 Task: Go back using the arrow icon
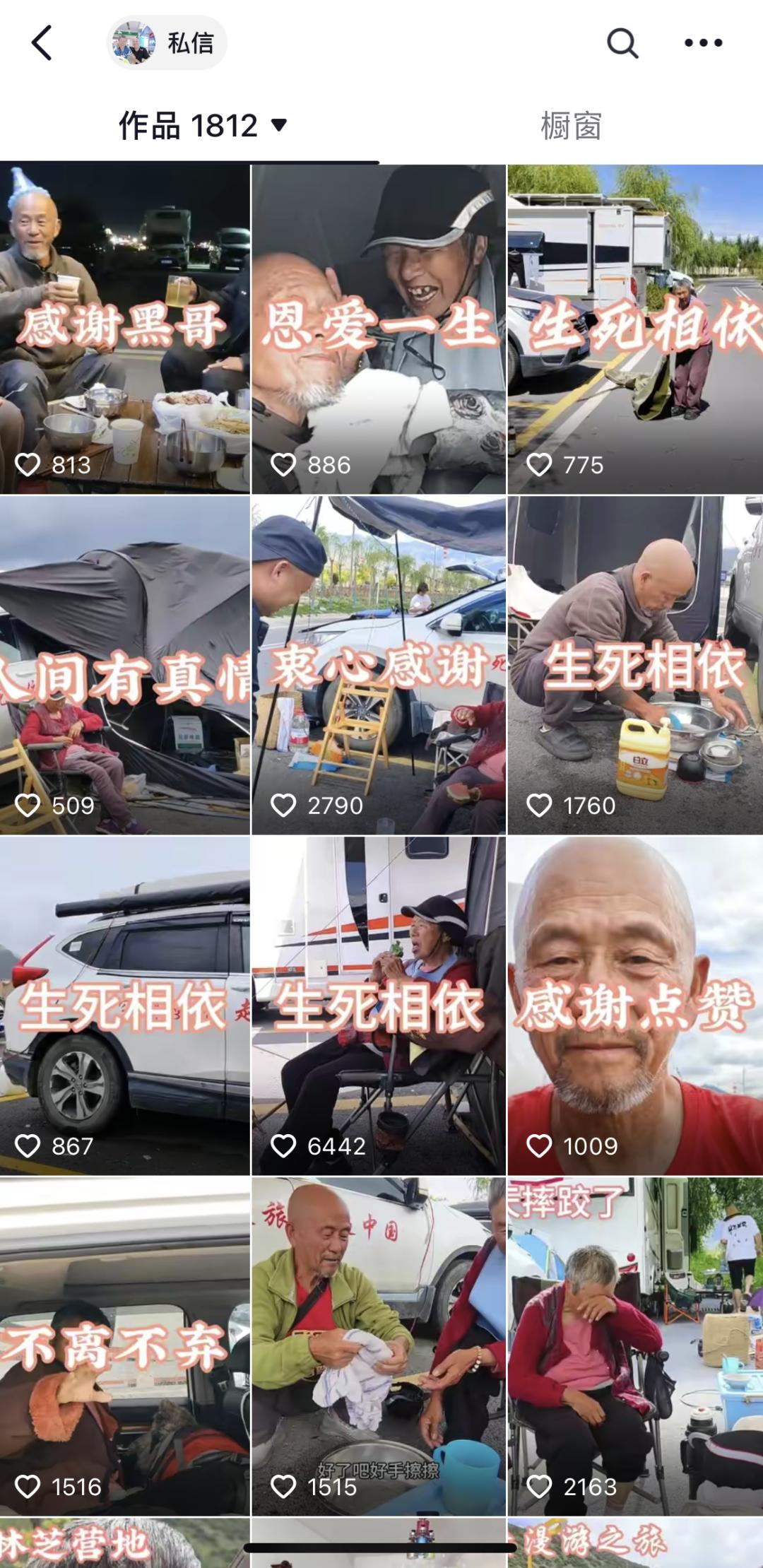pyautogui.click(x=42, y=43)
